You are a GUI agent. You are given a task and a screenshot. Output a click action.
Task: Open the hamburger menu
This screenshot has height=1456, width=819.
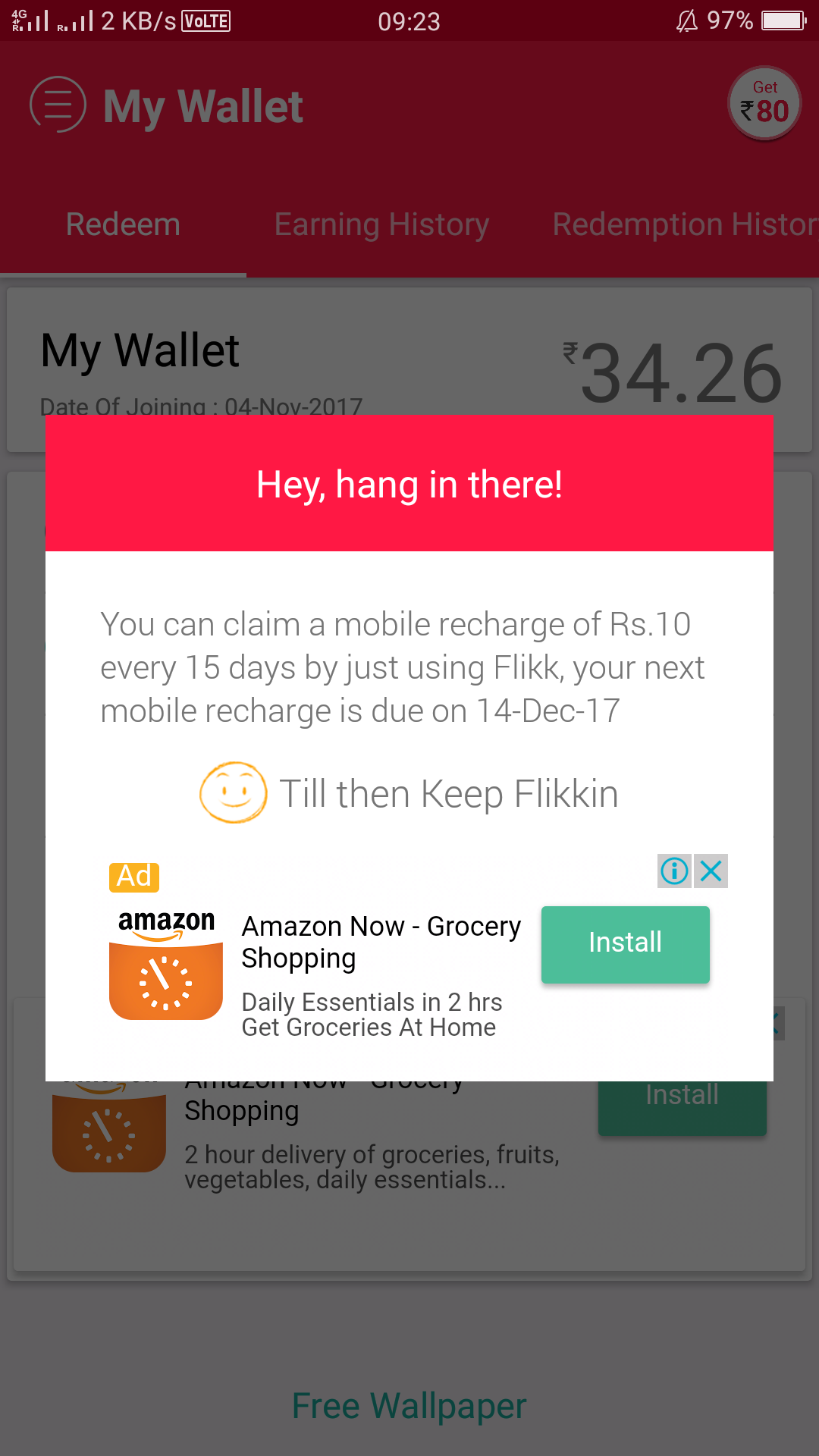click(x=58, y=105)
